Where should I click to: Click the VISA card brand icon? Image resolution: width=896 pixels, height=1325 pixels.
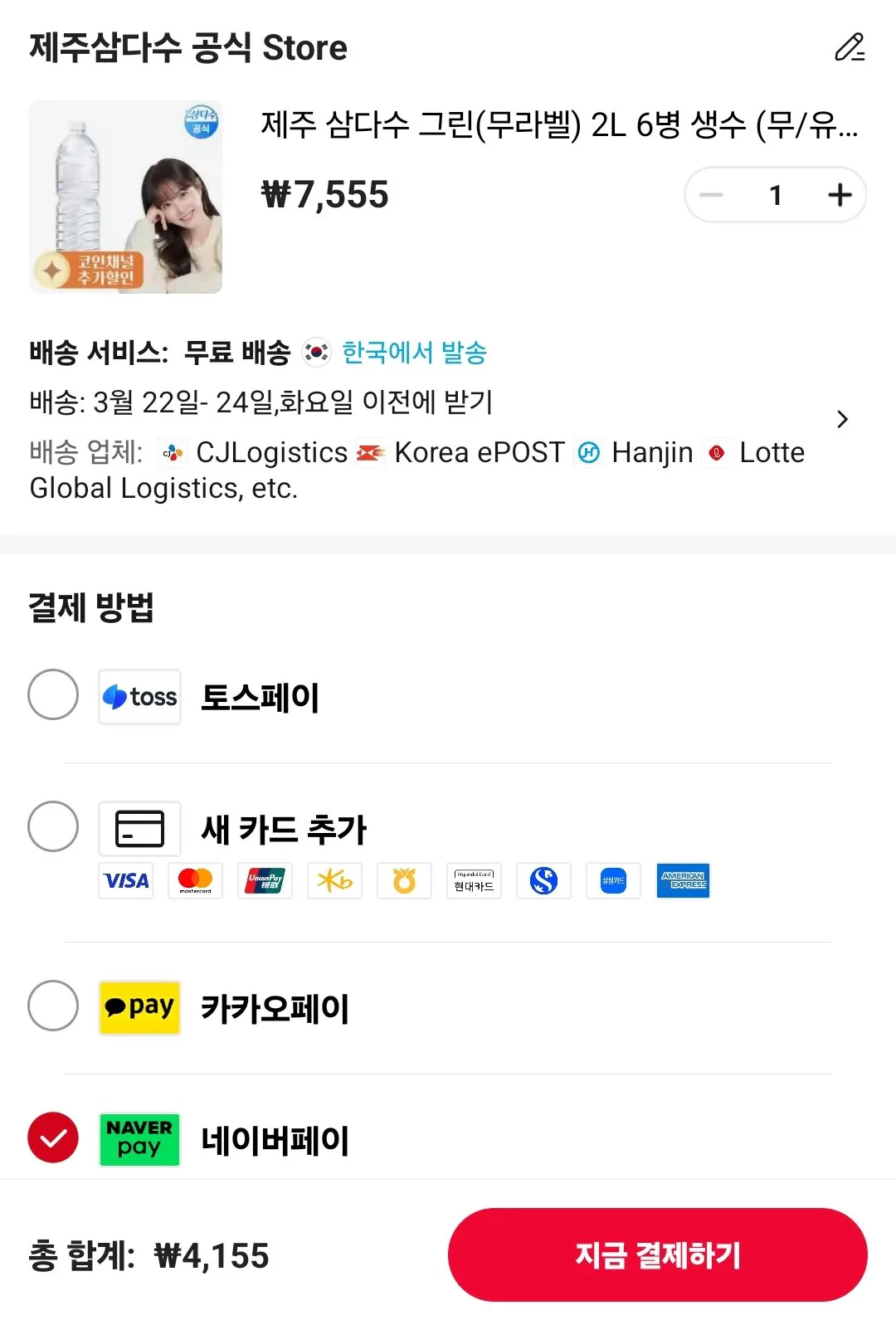point(125,881)
